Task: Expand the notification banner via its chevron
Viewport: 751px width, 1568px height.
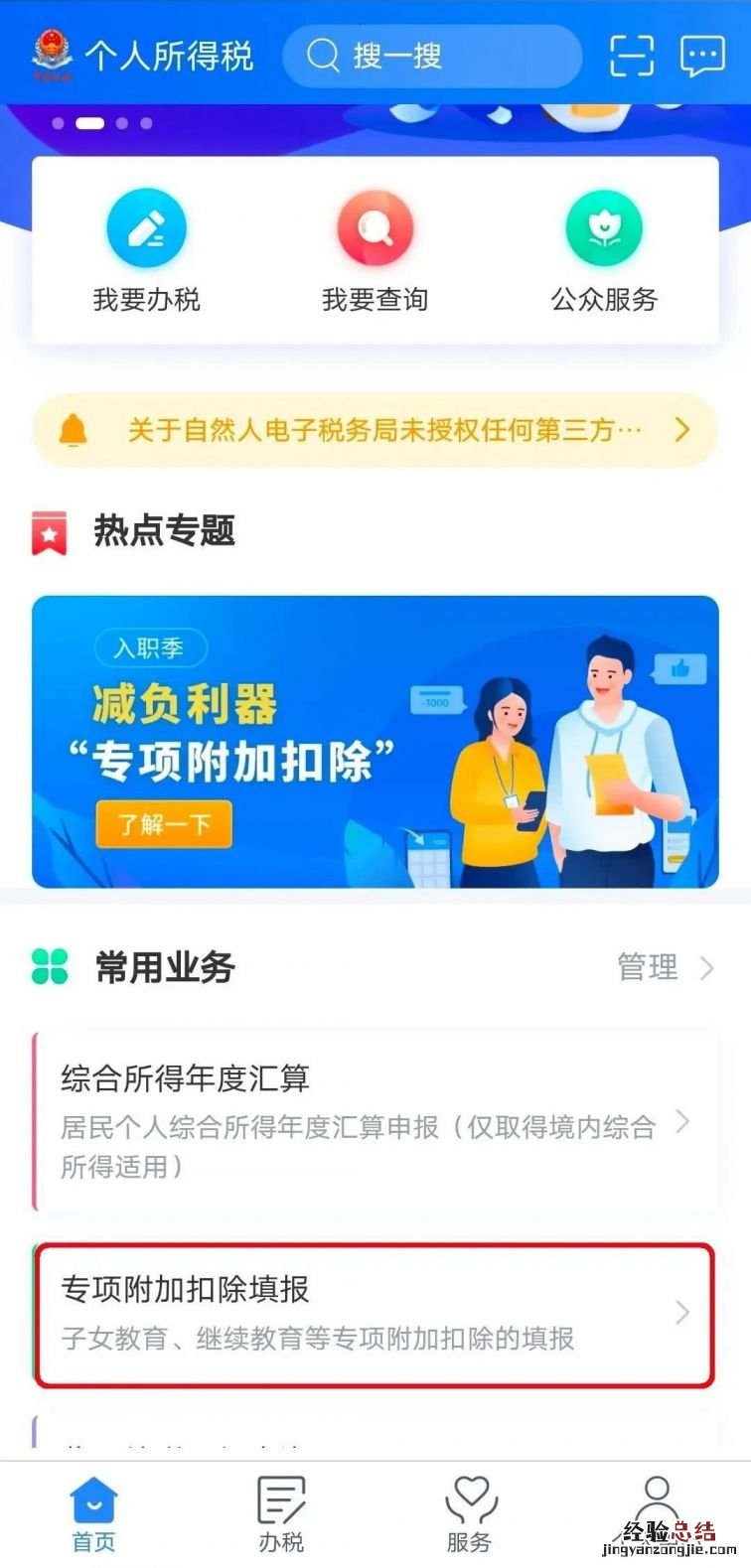Action: point(681,430)
